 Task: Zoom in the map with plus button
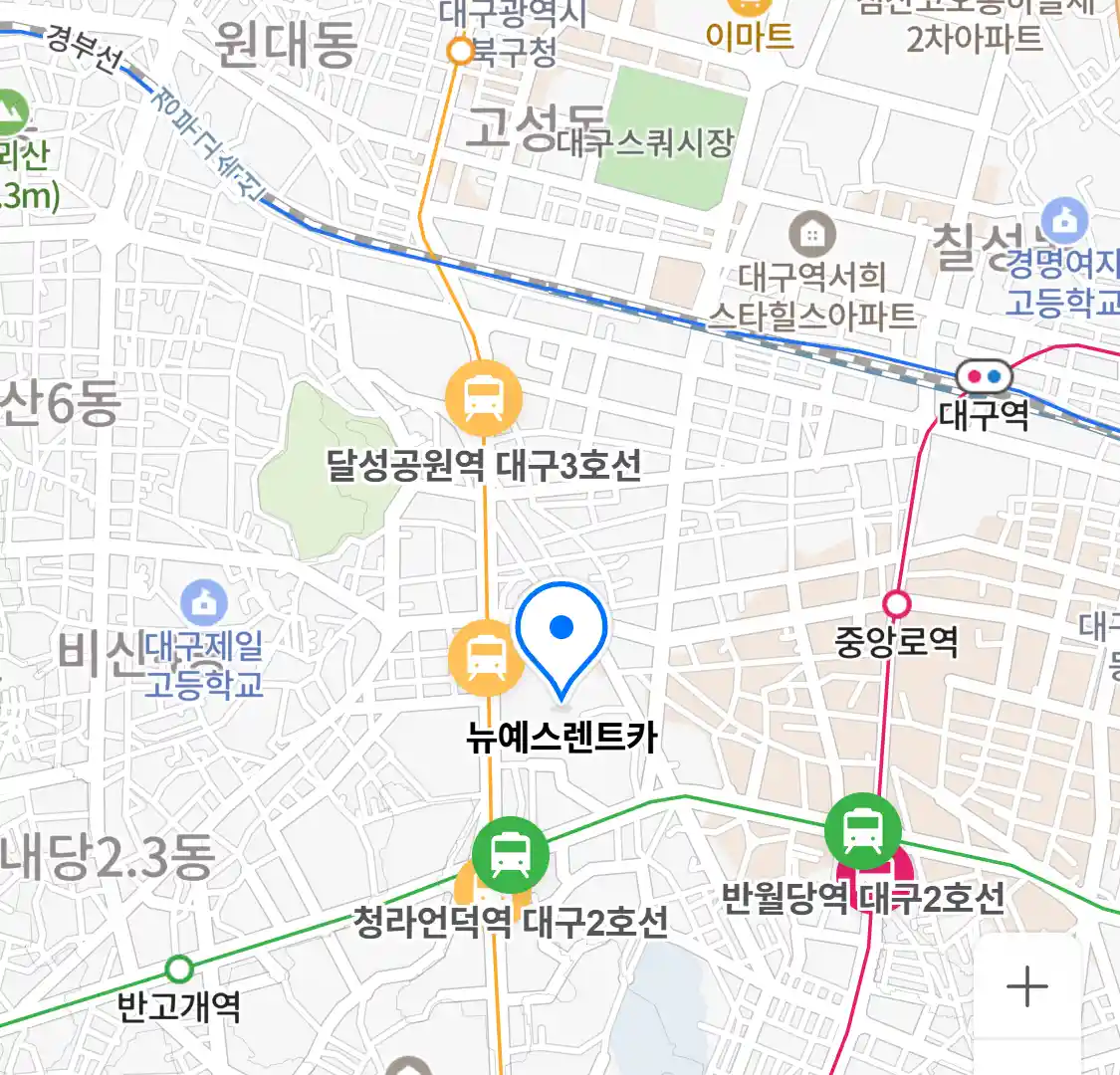click(1027, 986)
